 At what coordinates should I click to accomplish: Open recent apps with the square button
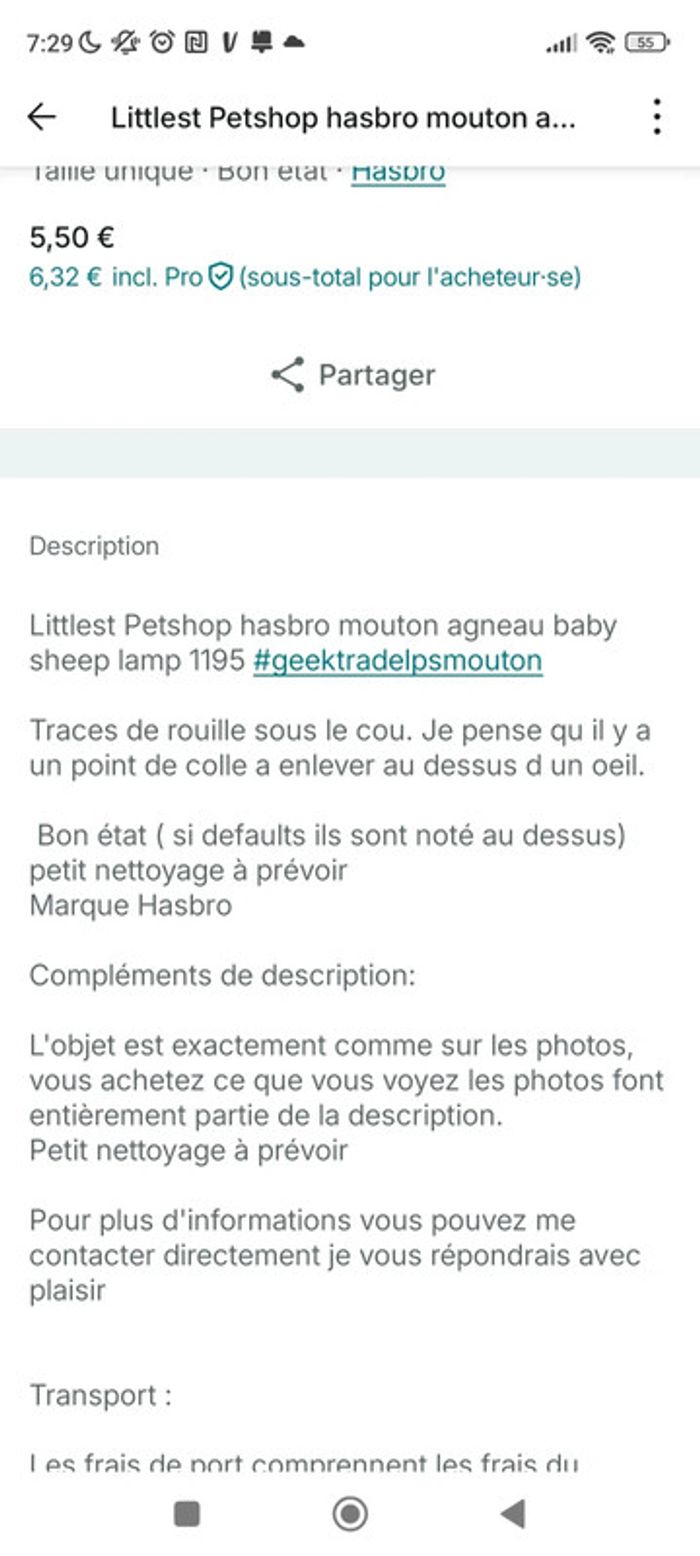187,1514
